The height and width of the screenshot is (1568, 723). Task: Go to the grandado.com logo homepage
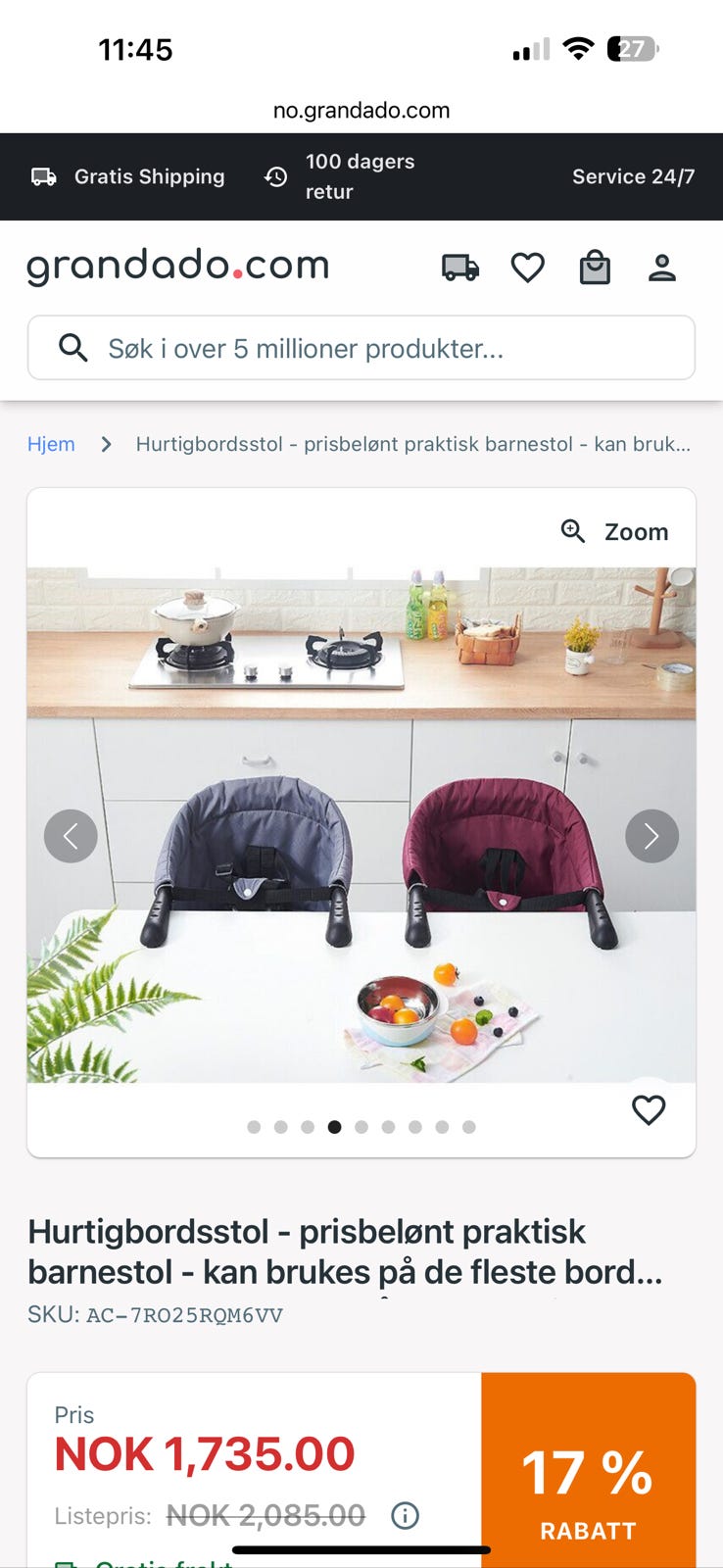coord(177,265)
